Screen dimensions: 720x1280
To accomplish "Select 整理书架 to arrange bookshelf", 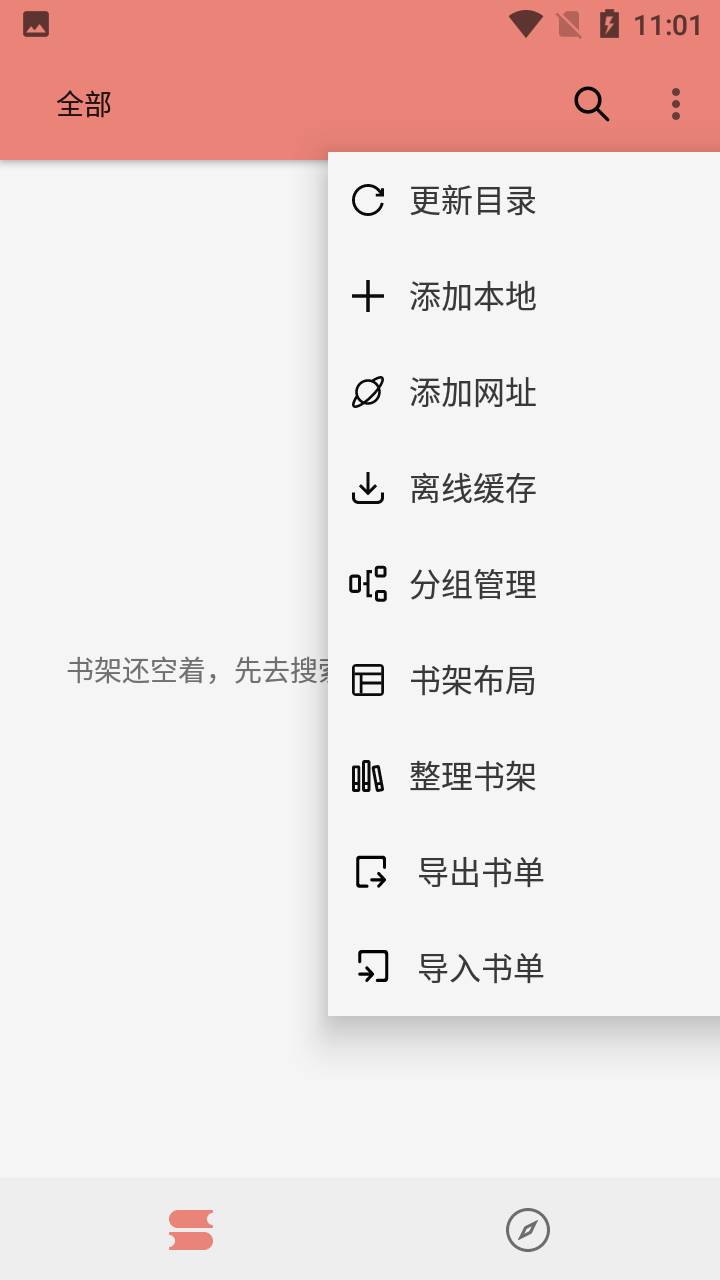I will (524, 776).
